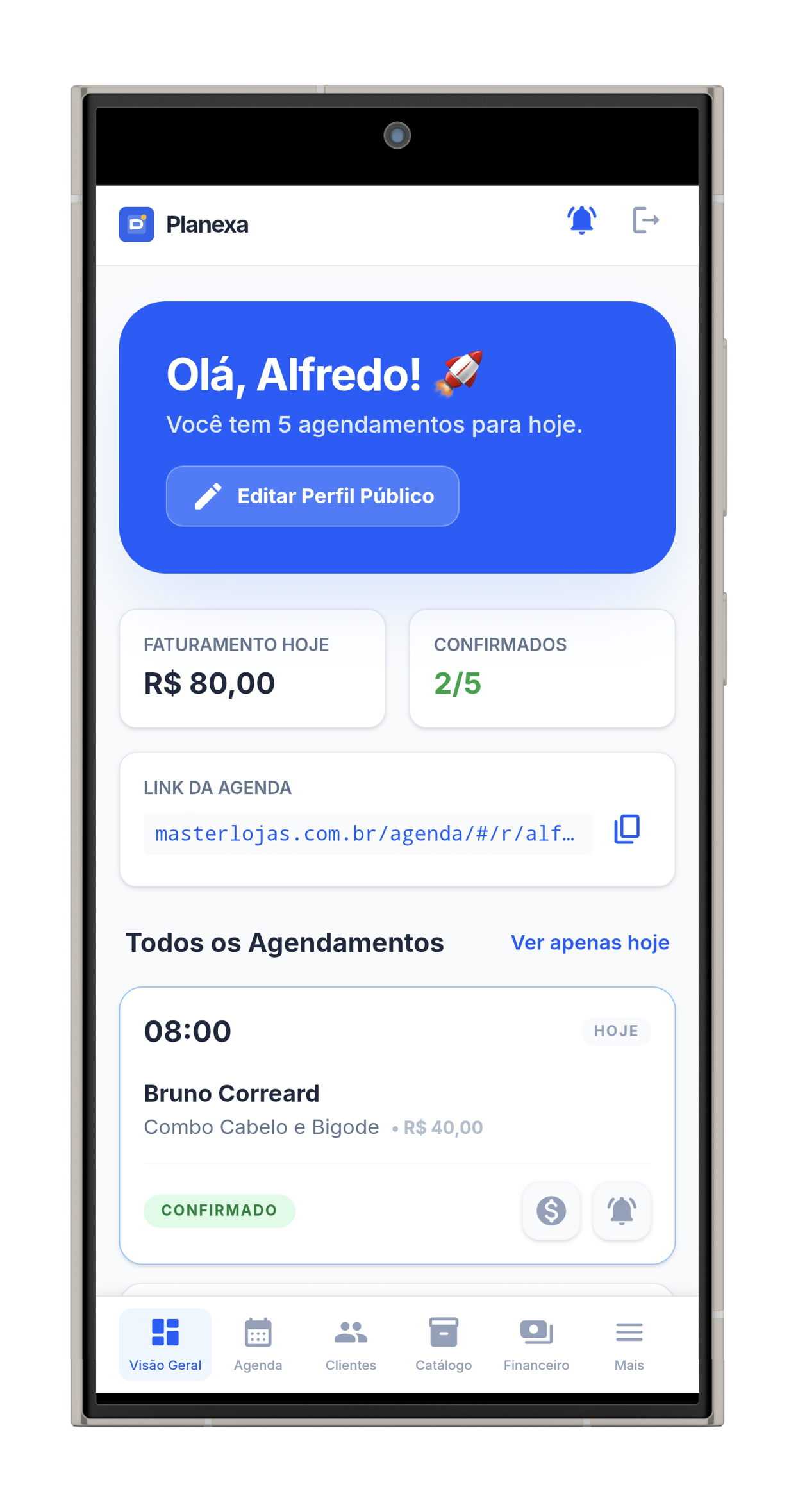This screenshot has width=798, height=1512.
Task: Select the Planexa logo
Action: click(137, 225)
